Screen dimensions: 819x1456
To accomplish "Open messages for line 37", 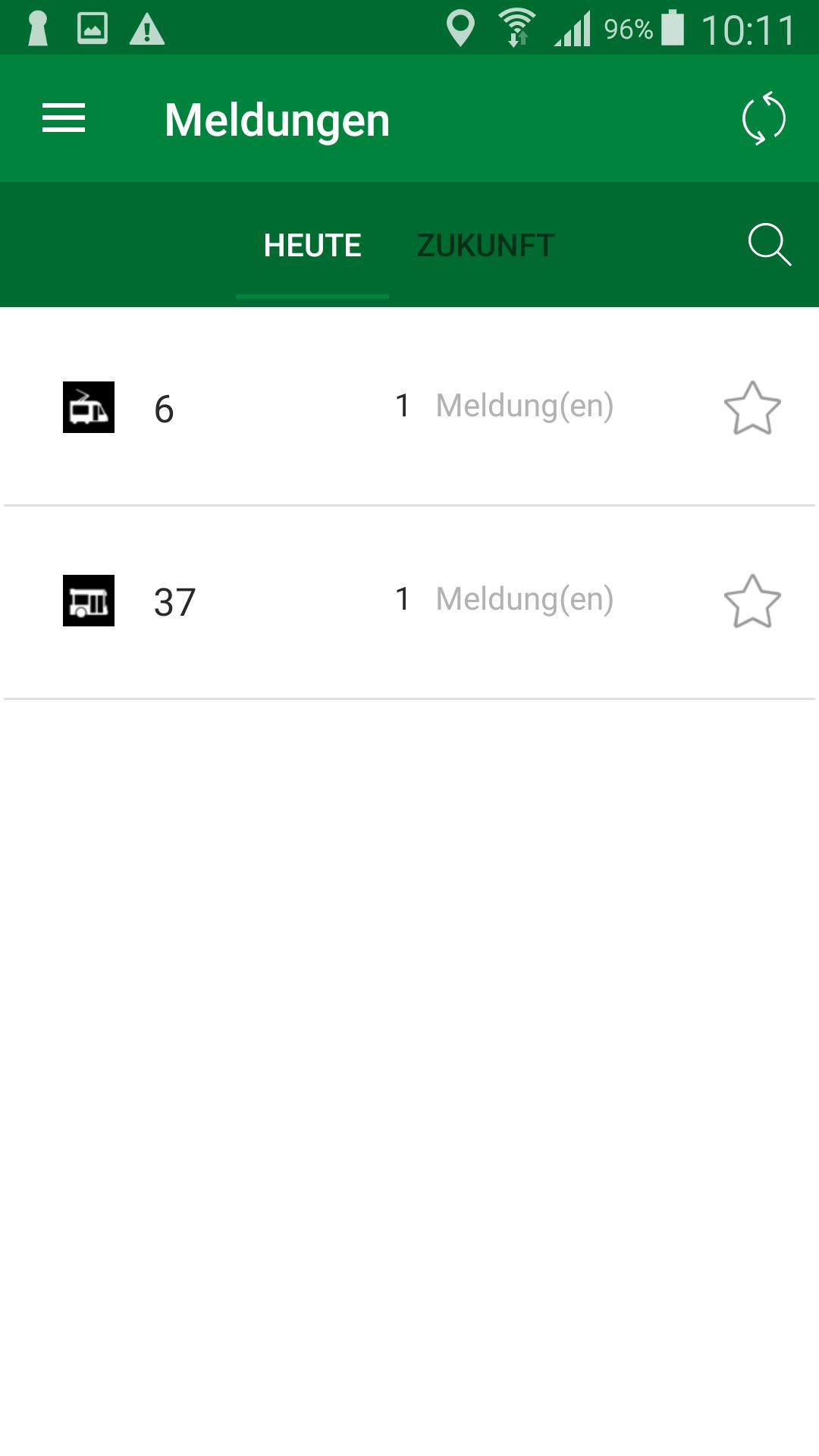I will point(341,601).
